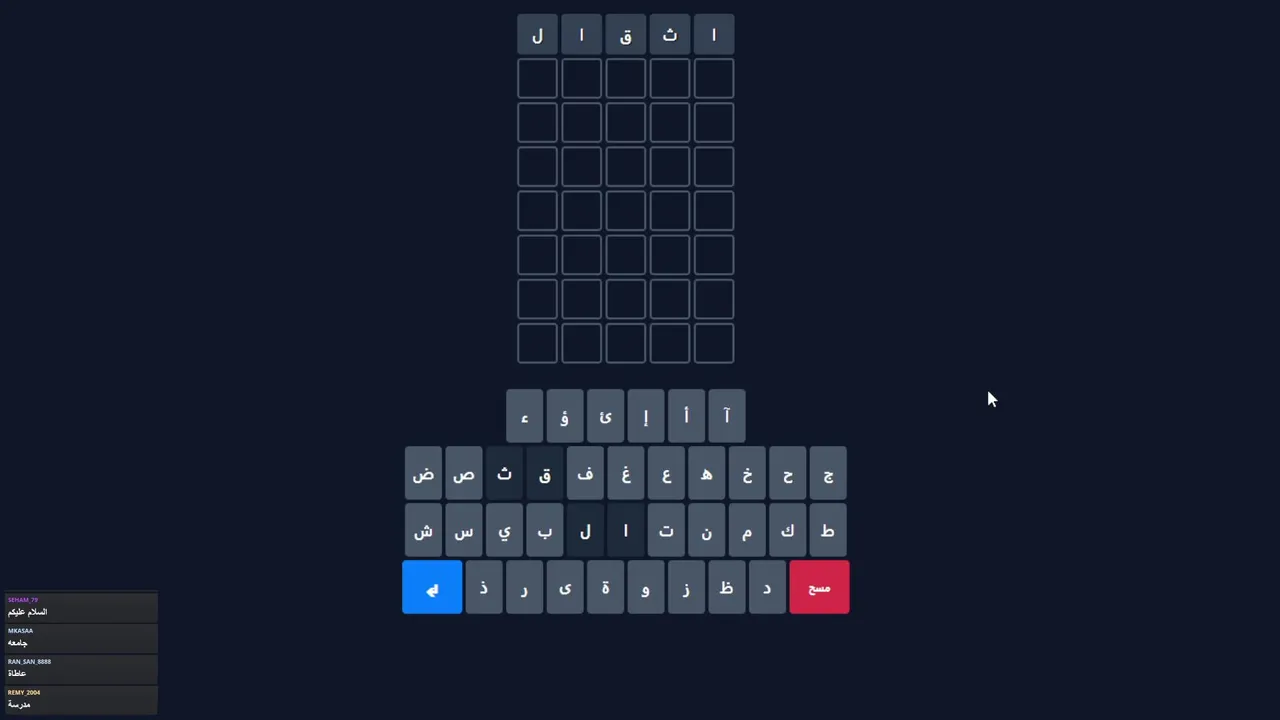Enter the letter ب

click(x=544, y=531)
